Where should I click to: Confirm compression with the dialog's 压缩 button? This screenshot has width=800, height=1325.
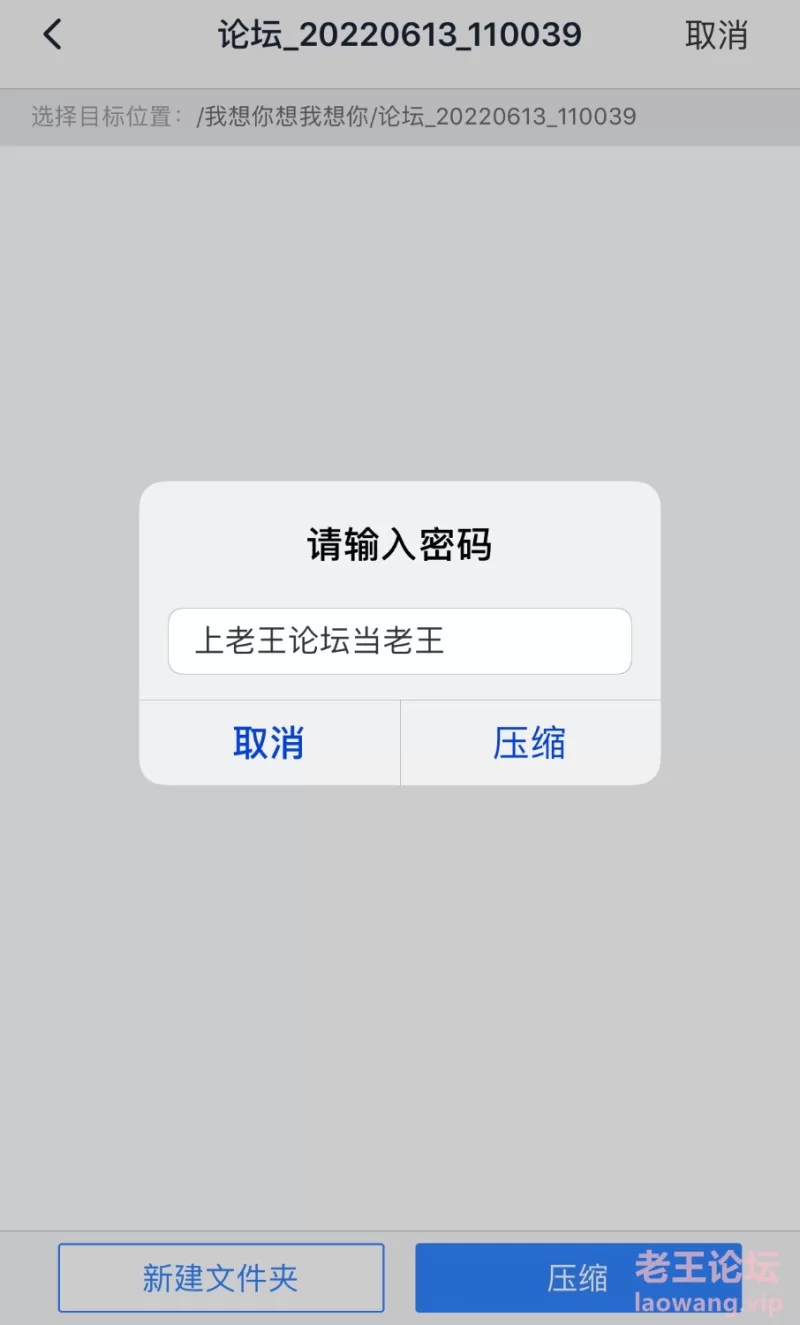[530, 743]
